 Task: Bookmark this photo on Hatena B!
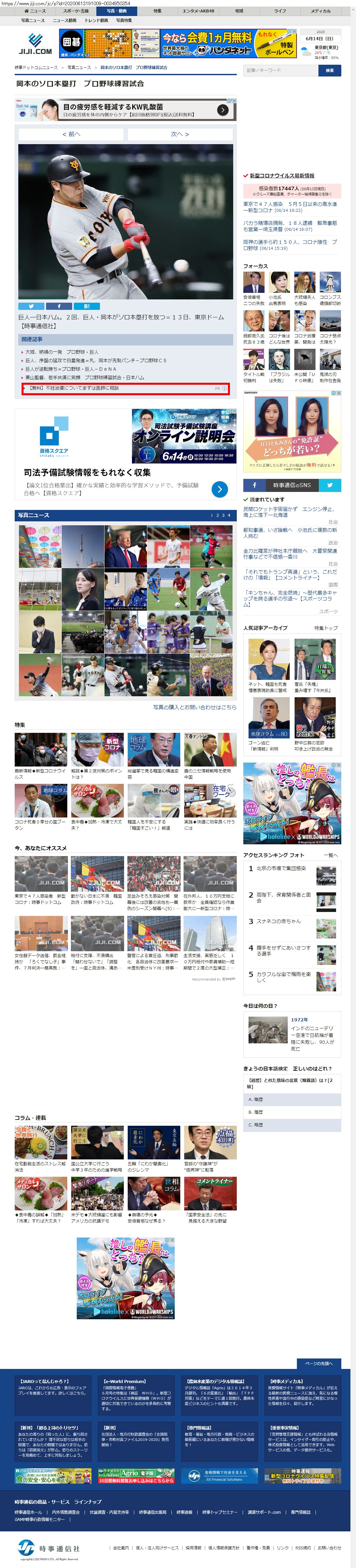(x=87, y=306)
